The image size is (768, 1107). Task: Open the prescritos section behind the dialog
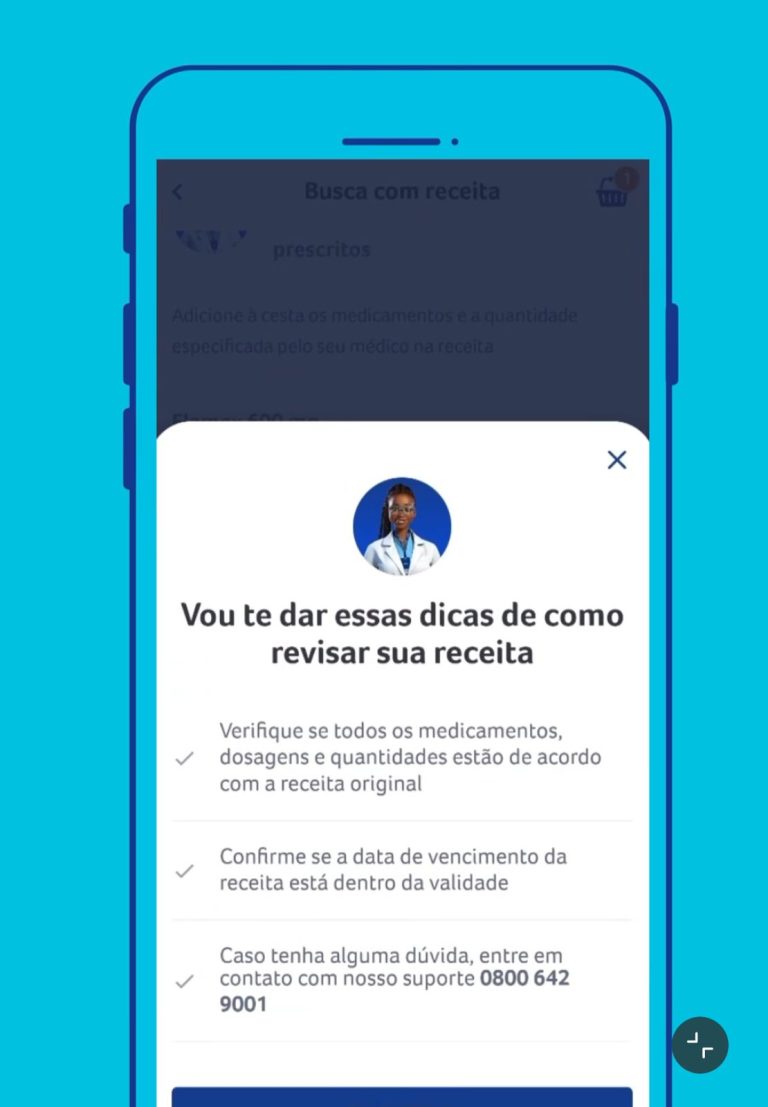point(322,249)
